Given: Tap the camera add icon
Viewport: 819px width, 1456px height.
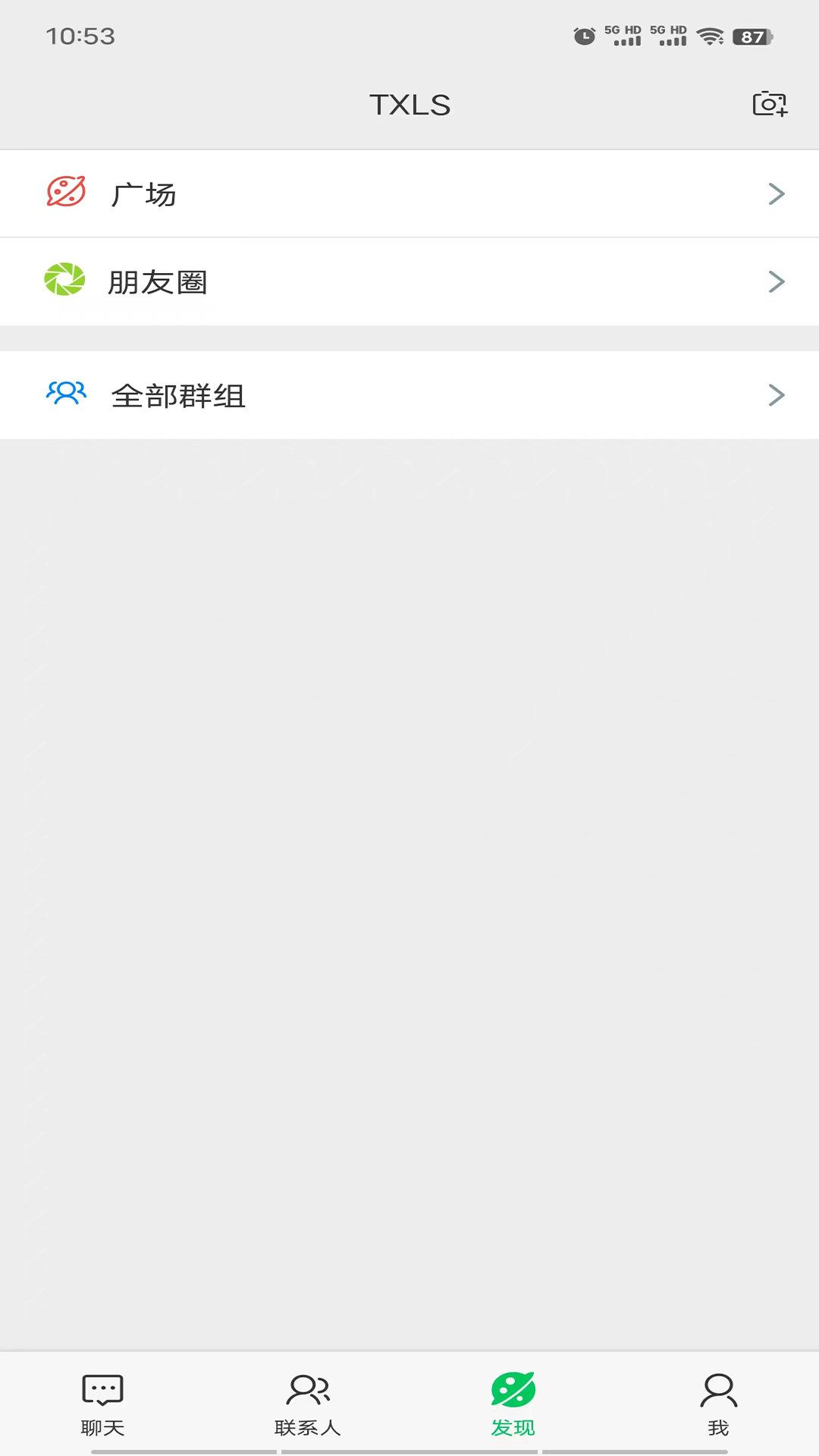Looking at the screenshot, I should point(769,104).
